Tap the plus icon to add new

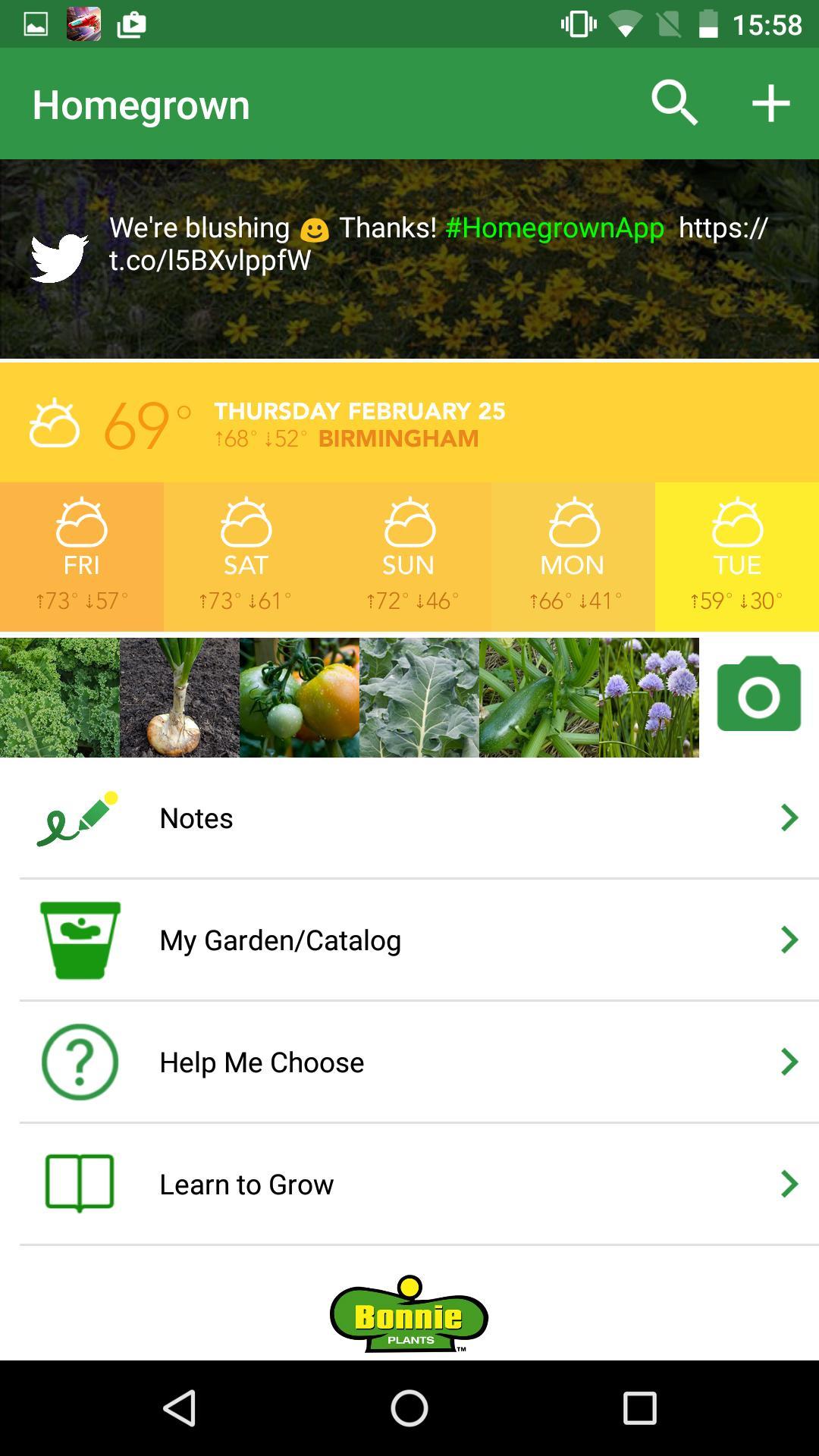[770, 103]
